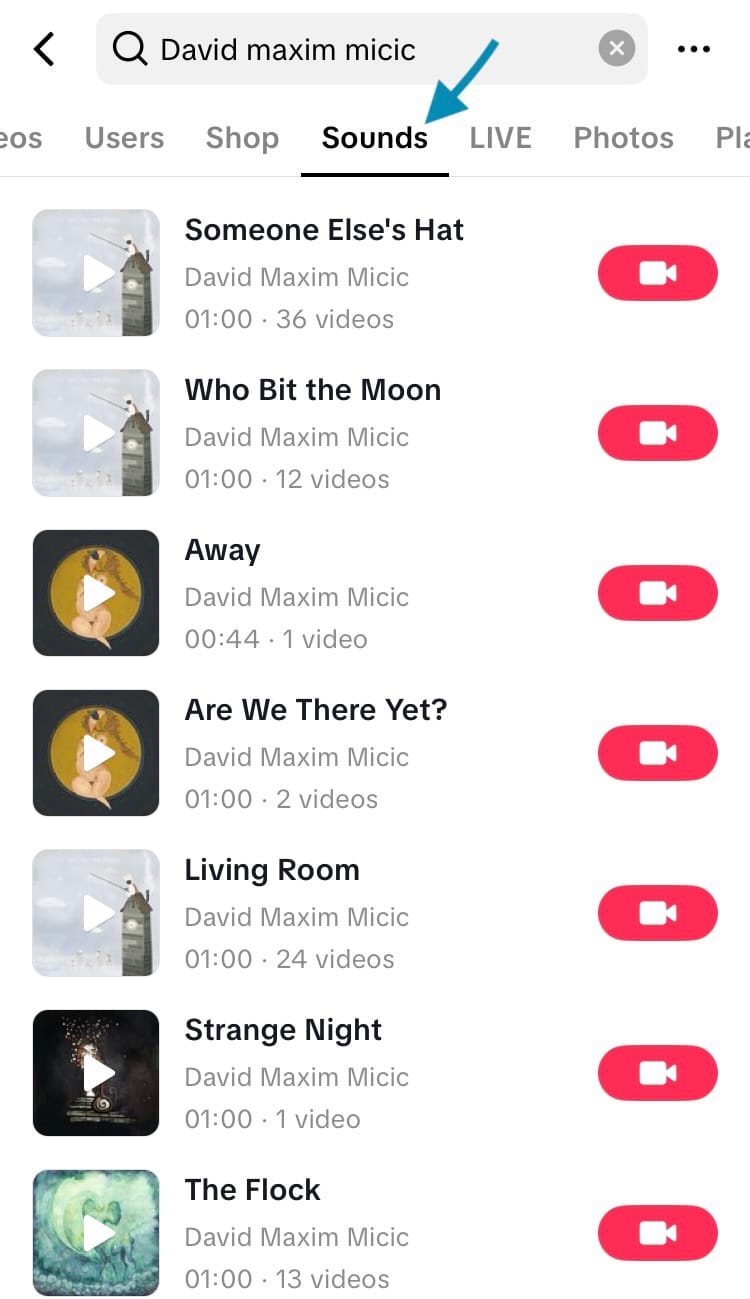
Task: Record with the Are We There Yet? sound
Action: click(x=657, y=753)
